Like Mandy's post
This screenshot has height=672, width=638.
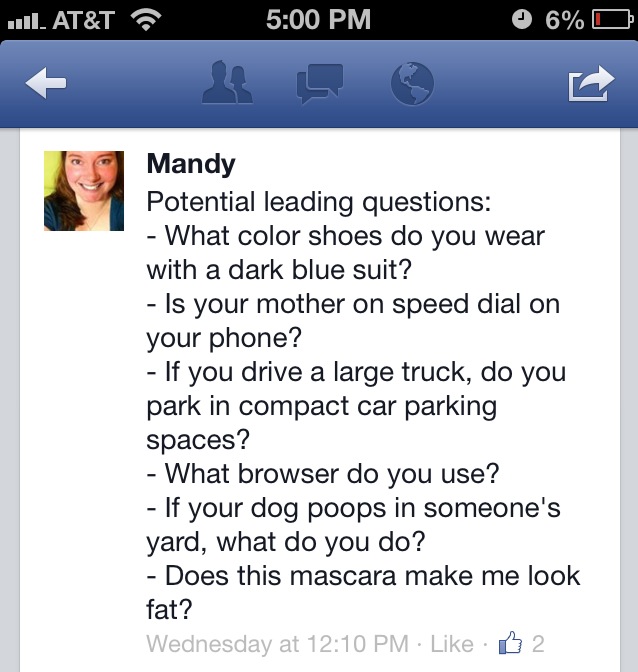[x=451, y=643]
